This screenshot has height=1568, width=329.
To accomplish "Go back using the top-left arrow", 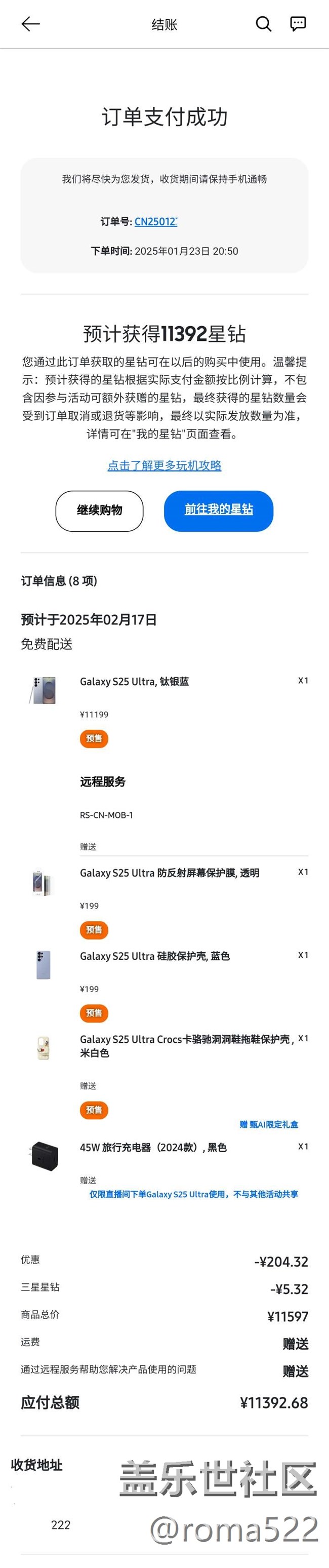I will [30, 24].
